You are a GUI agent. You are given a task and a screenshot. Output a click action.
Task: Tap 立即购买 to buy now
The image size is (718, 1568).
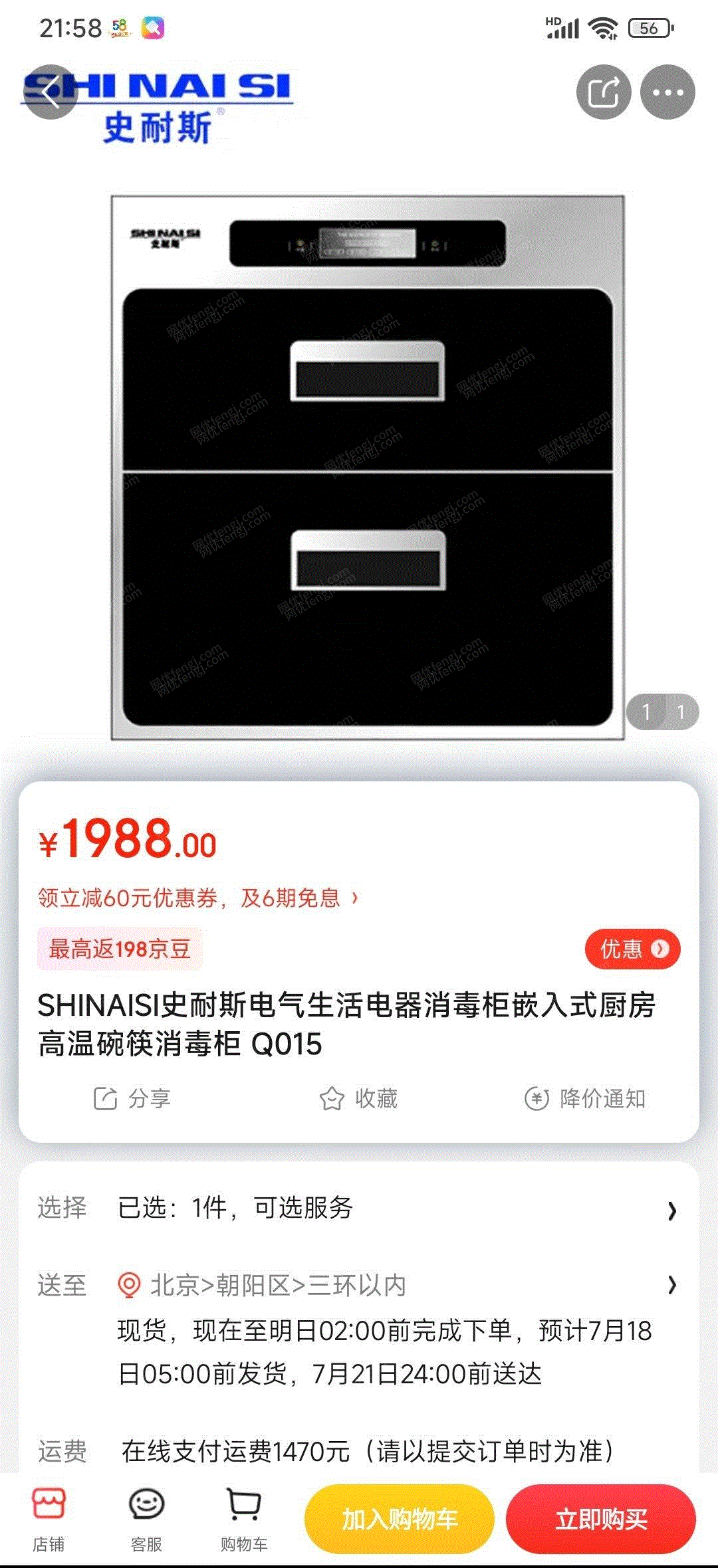[x=601, y=1519]
